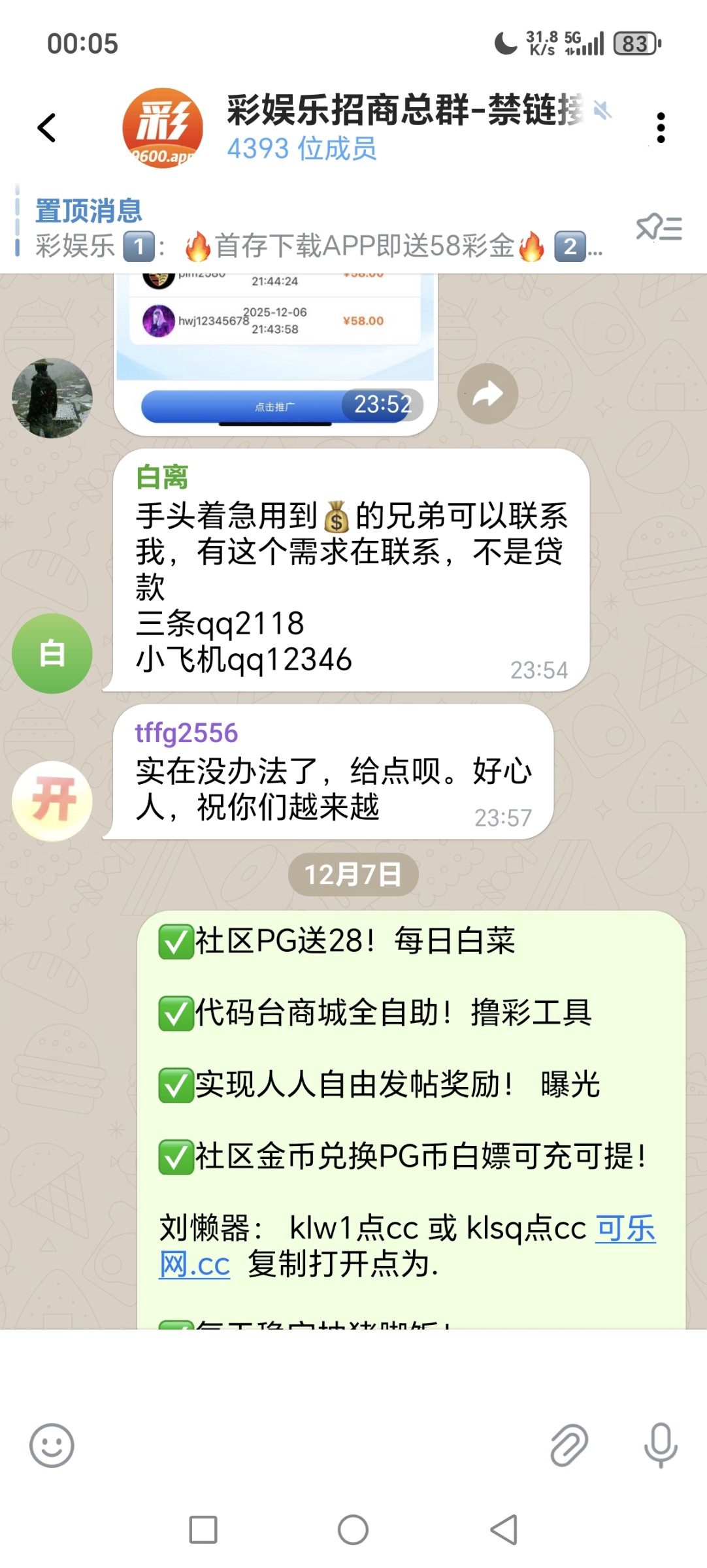Tap the 彩 group avatar to view profile
This screenshot has width=707, height=1568.
click(x=161, y=127)
